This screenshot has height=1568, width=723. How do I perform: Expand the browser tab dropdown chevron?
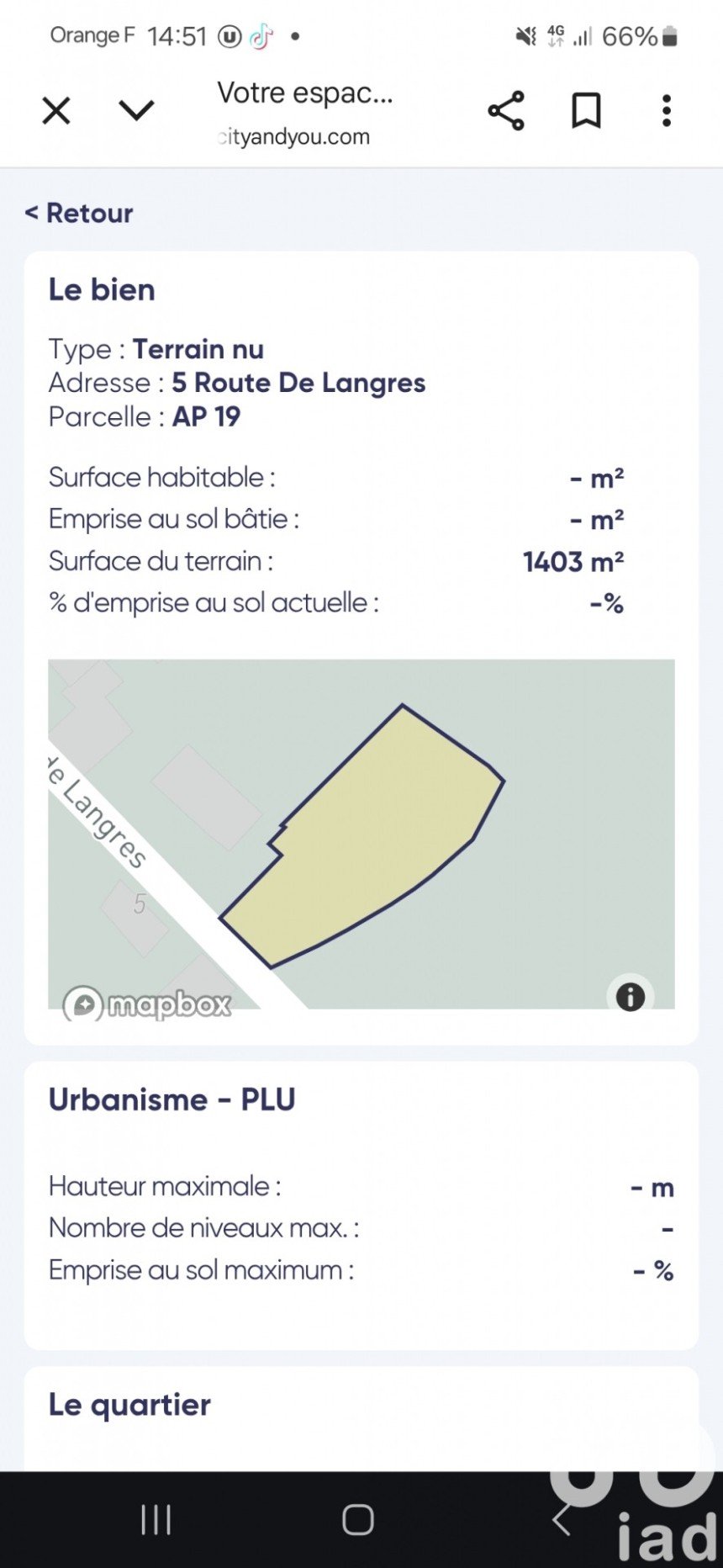click(x=136, y=110)
